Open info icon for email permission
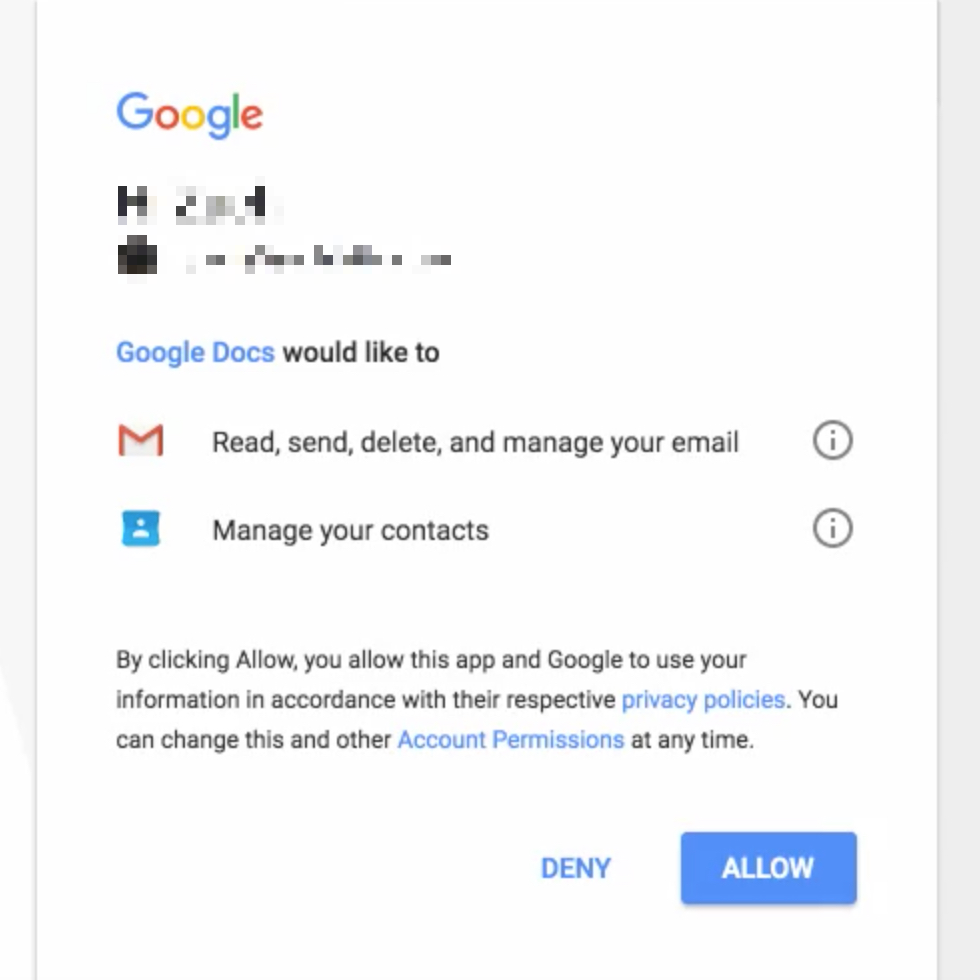This screenshot has width=980, height=980. pyautogui.click(x=832, y=440)
